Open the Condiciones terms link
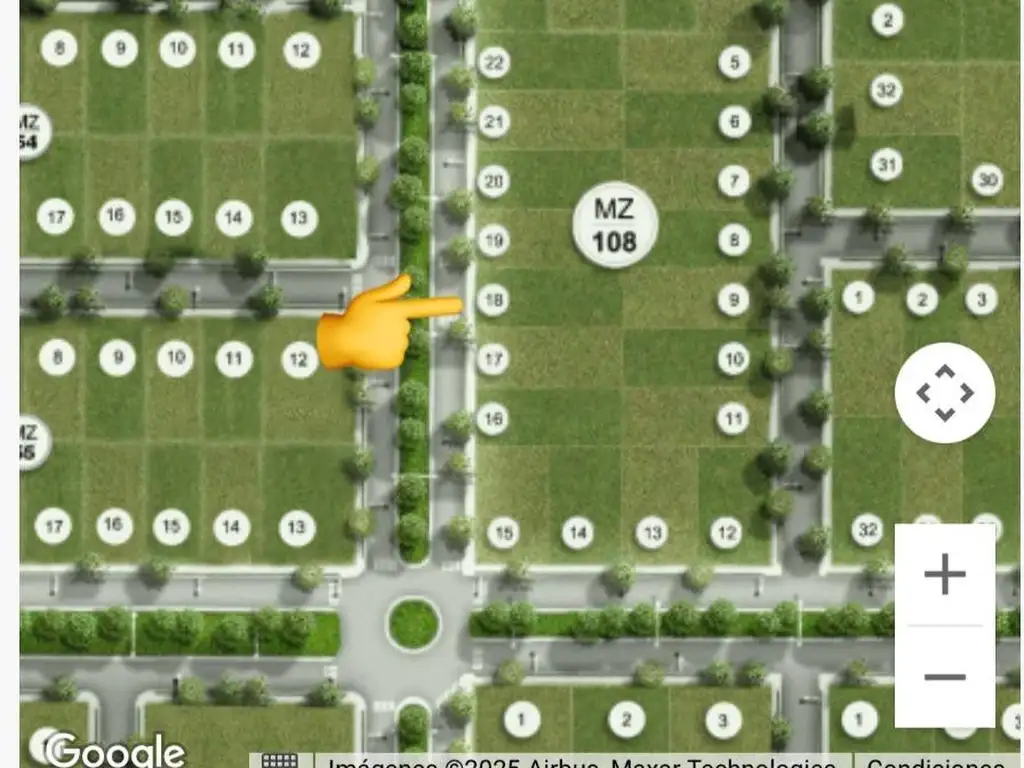Image resolution: width=1024 pixels, height=768 pixels. pyautogui.click(x=940, y=762)
